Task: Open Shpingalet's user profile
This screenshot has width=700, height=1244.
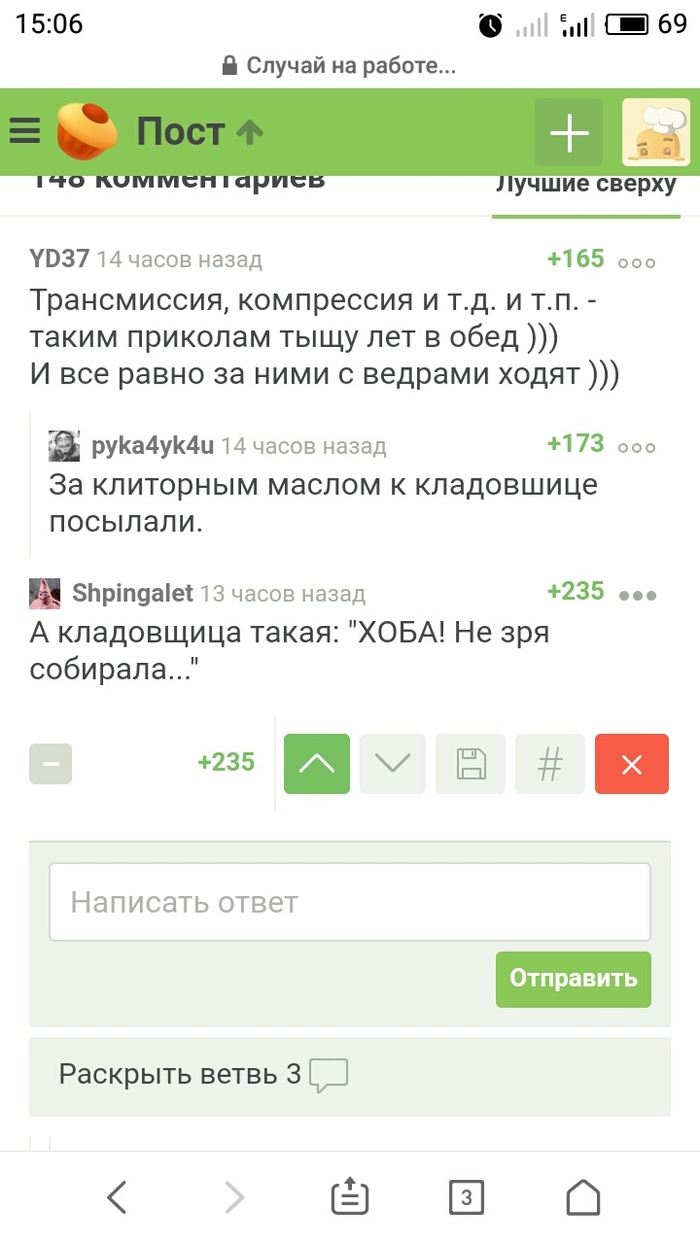Action: [x=132, y=593]
